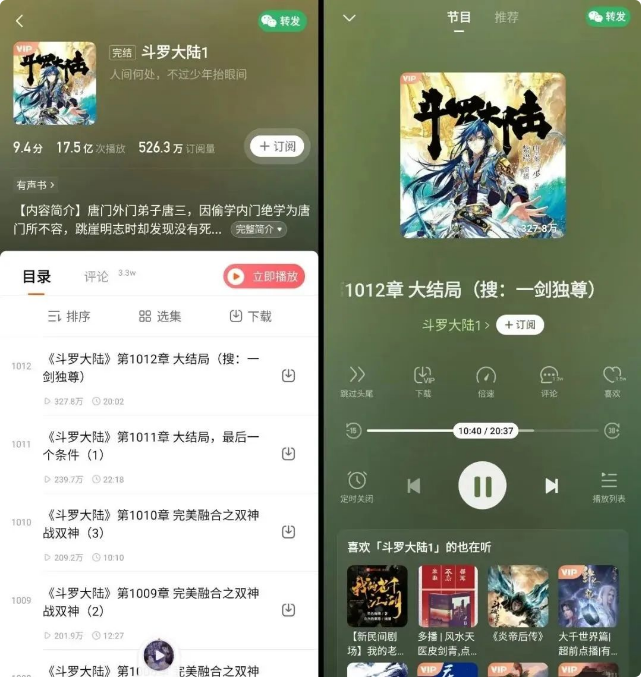Expand 完整简介 for the full description

tap(259, 229)
